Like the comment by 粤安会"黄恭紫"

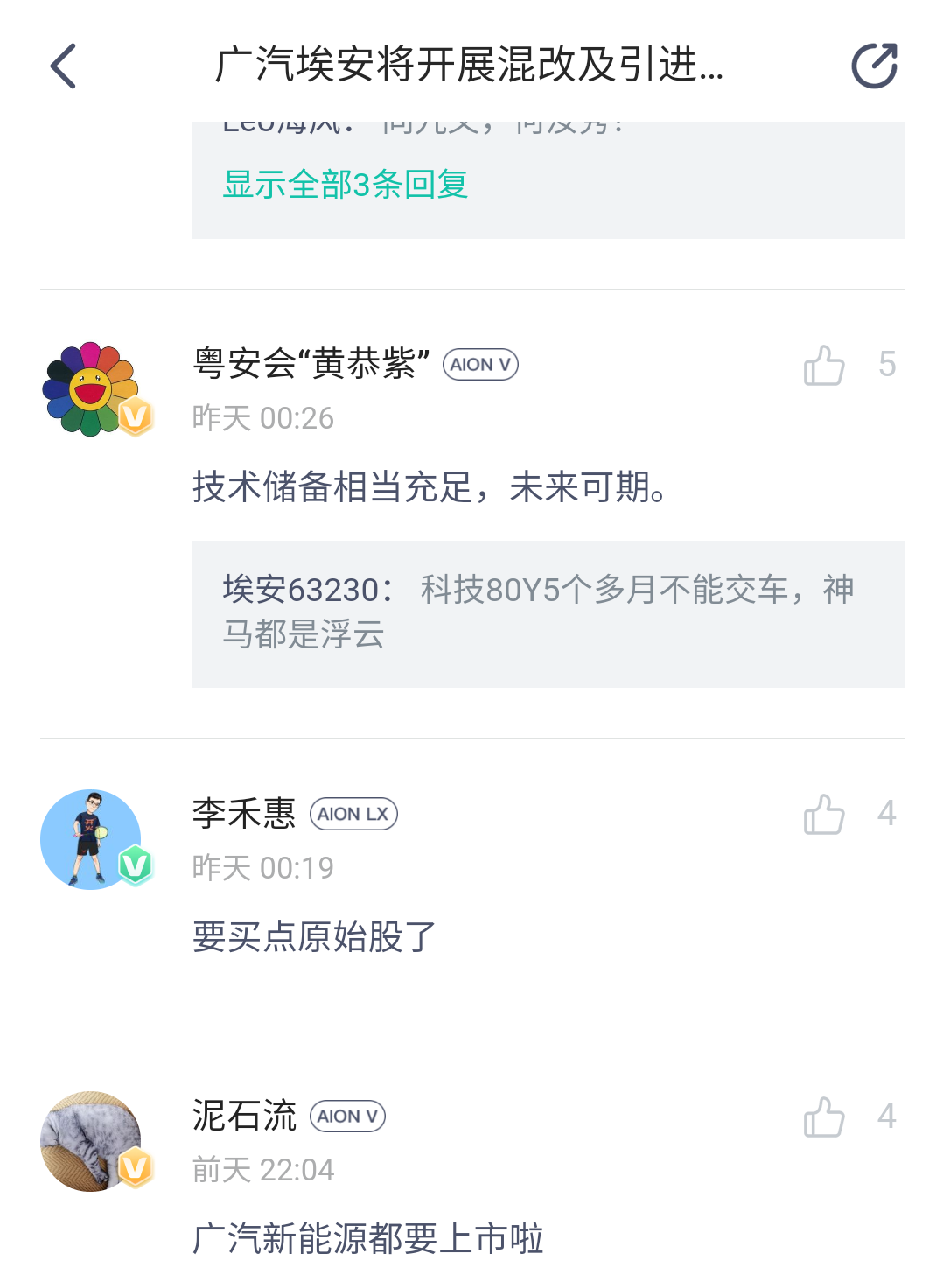click(824, 365)
